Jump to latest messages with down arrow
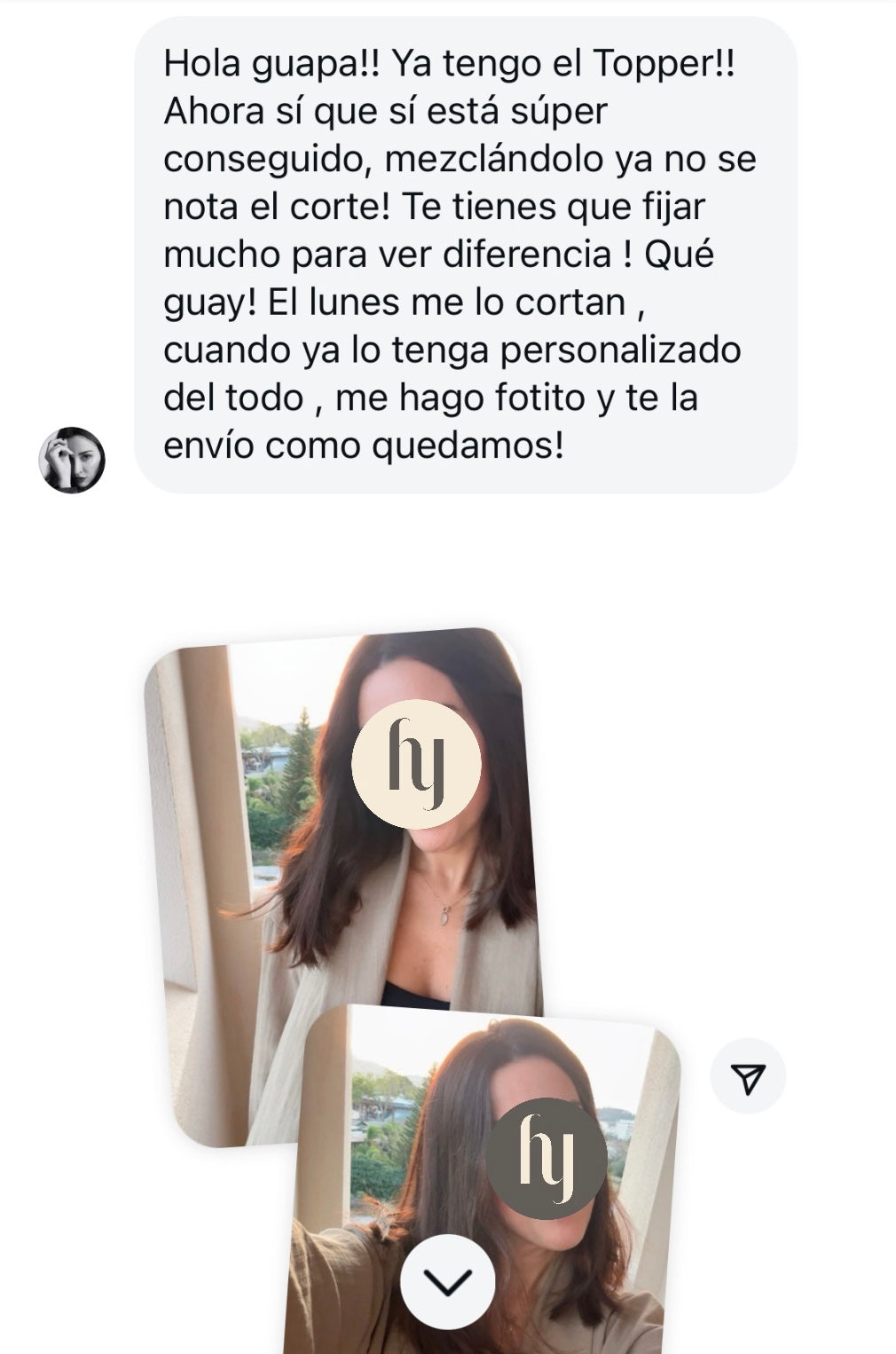 (x=447, y=1281)
